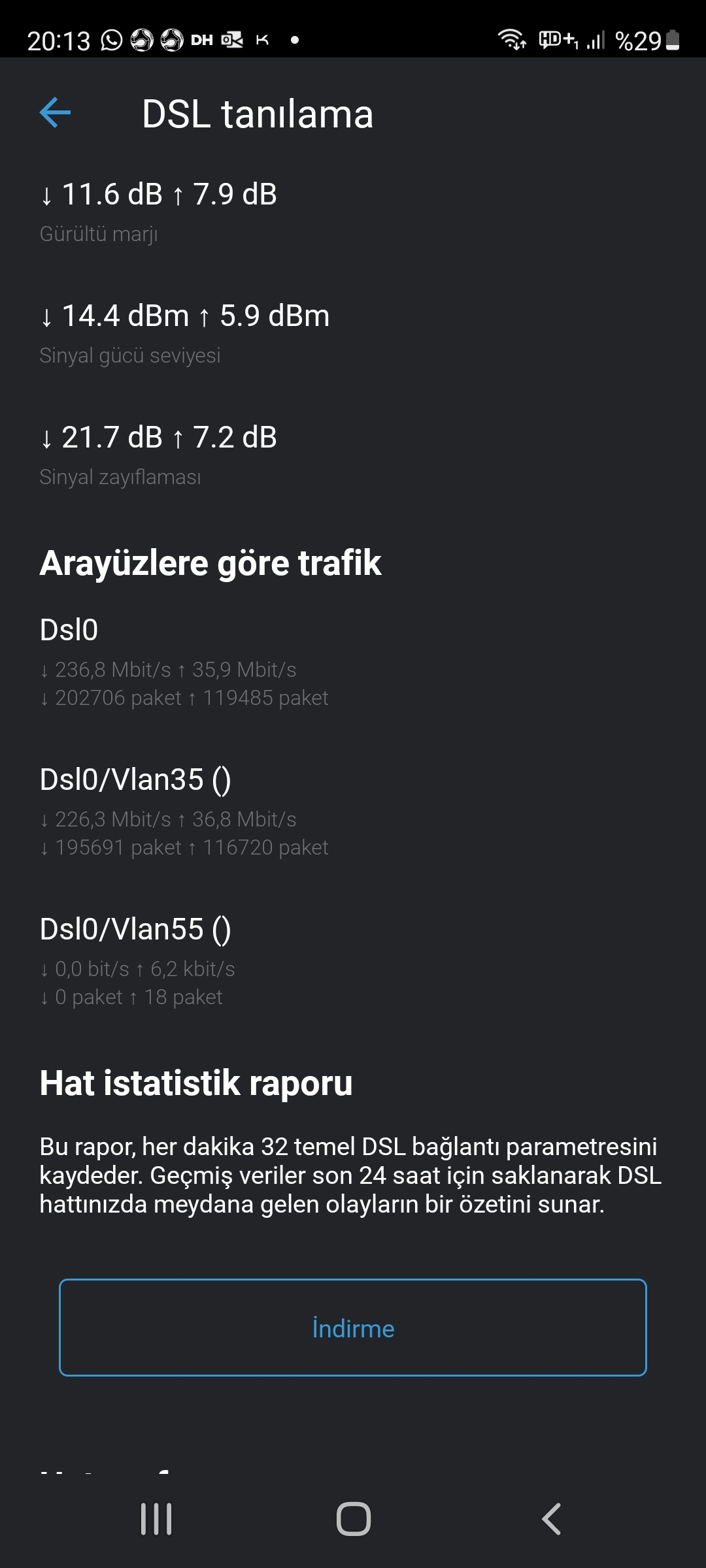Go to the system home screen
Screen dimensions: 706x1568
tap(354, 1519)
